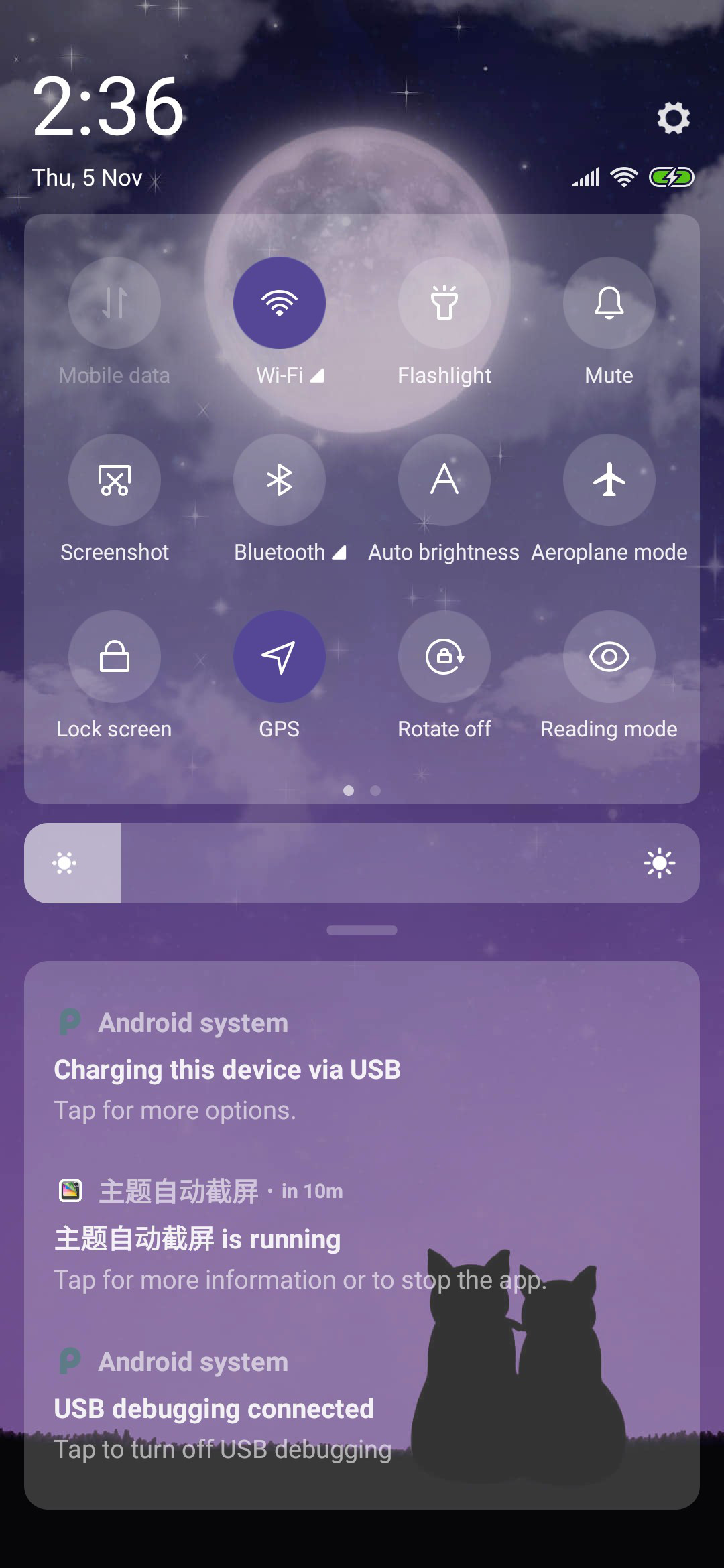This screenshot has height=1568, width=724.
Task: Switch on Aeroplane mode
Action: pyautogui.click(x=609, y=480)
